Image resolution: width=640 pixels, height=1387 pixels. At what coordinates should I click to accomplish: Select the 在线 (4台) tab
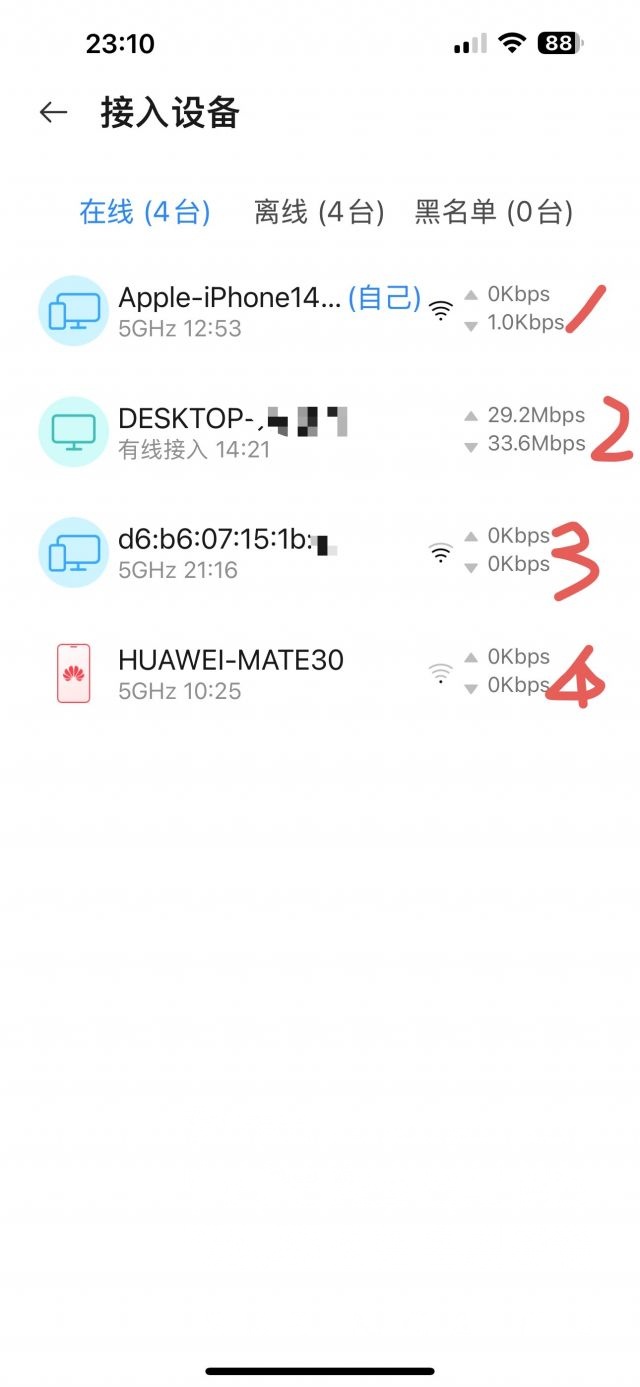[x=145, y=212]
